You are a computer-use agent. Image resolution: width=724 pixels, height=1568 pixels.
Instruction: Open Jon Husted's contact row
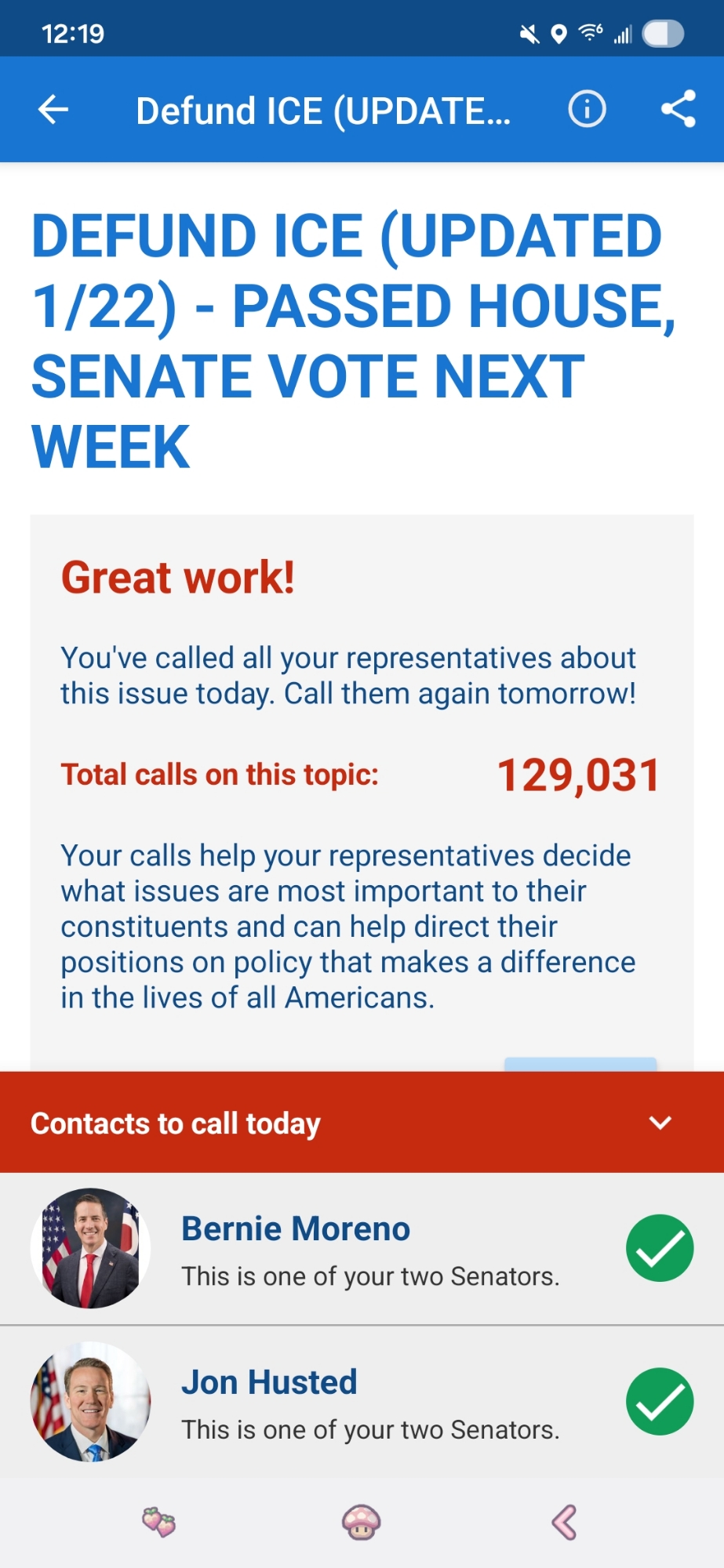[361, 1402]
